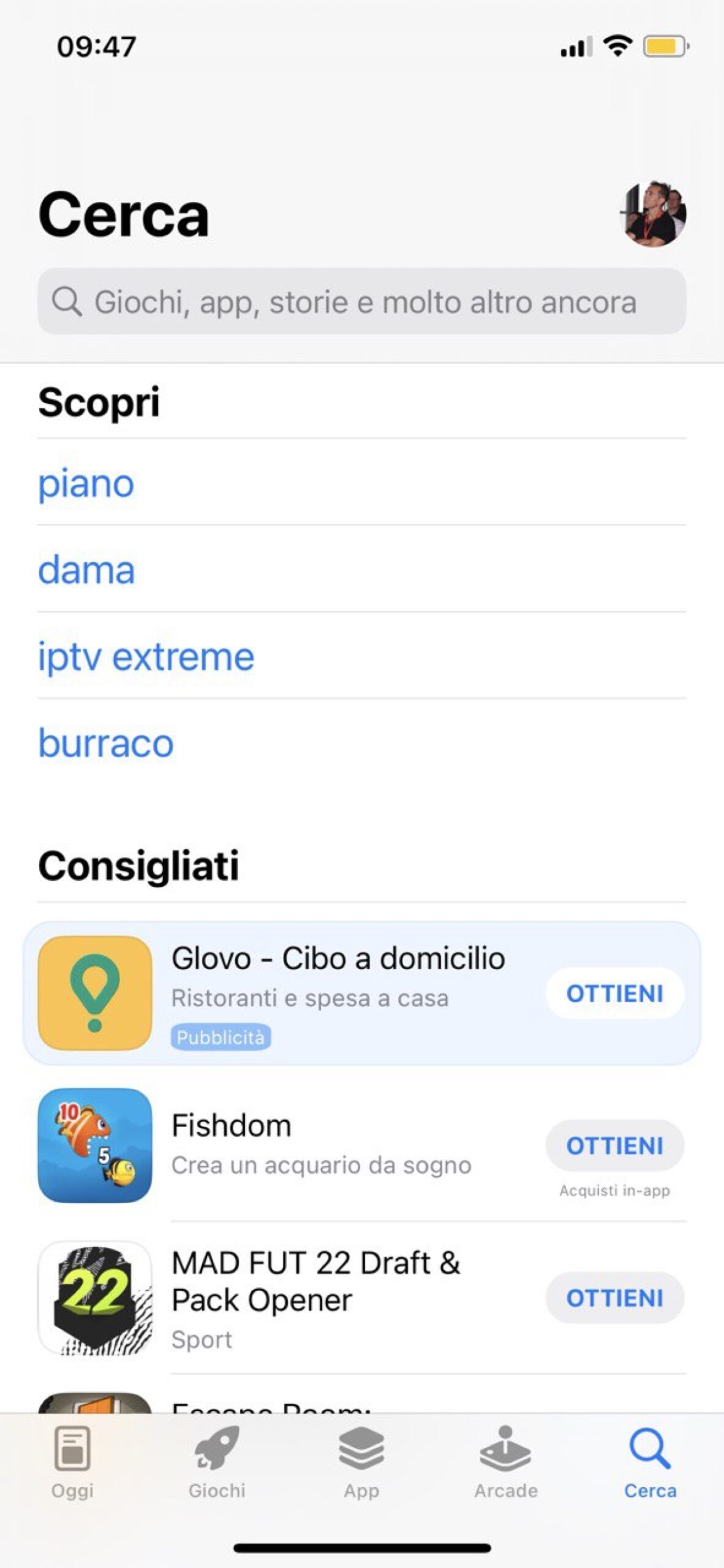Go to the Giochi tab
724x1568 pixels.
(x=217, y=1461)
